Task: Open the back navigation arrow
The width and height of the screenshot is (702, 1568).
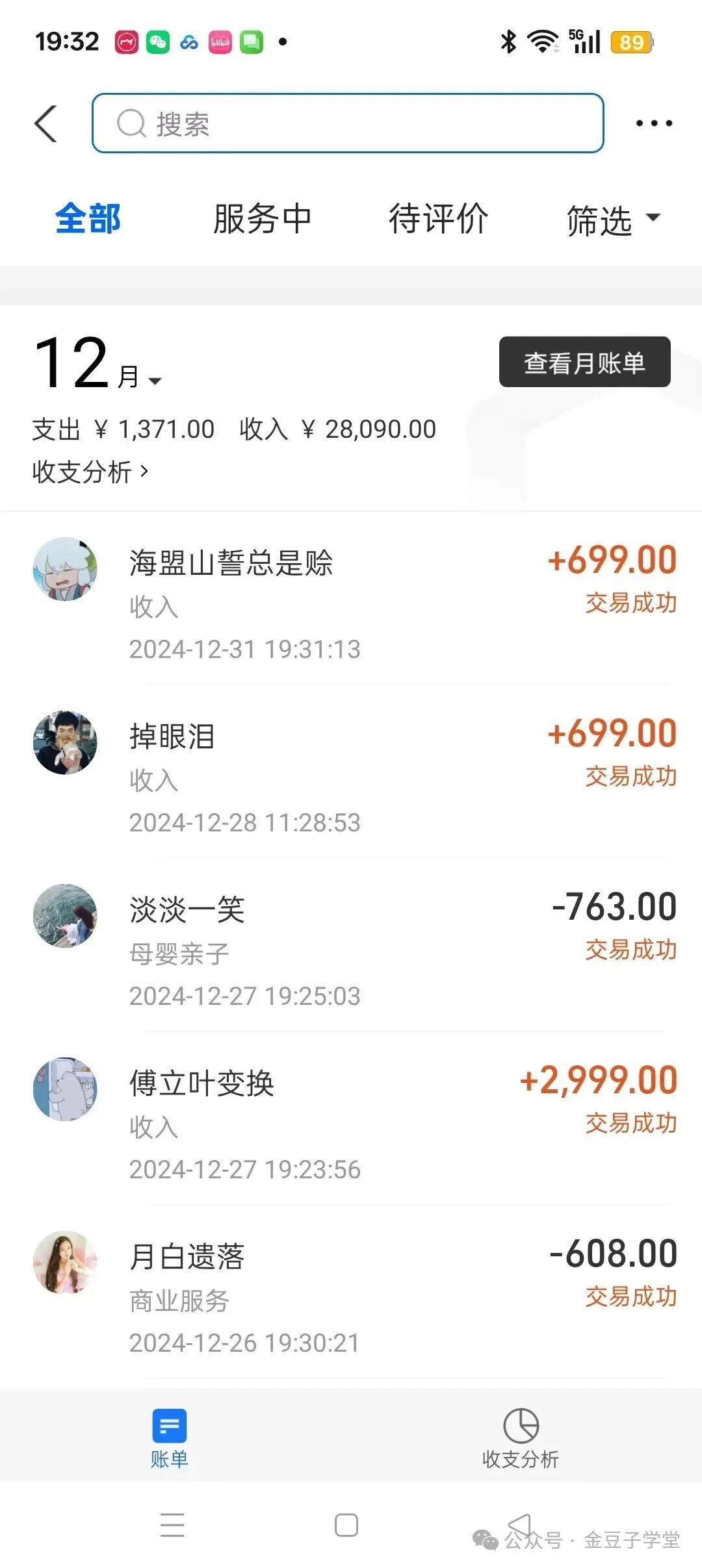Action: tap(45, 123)
